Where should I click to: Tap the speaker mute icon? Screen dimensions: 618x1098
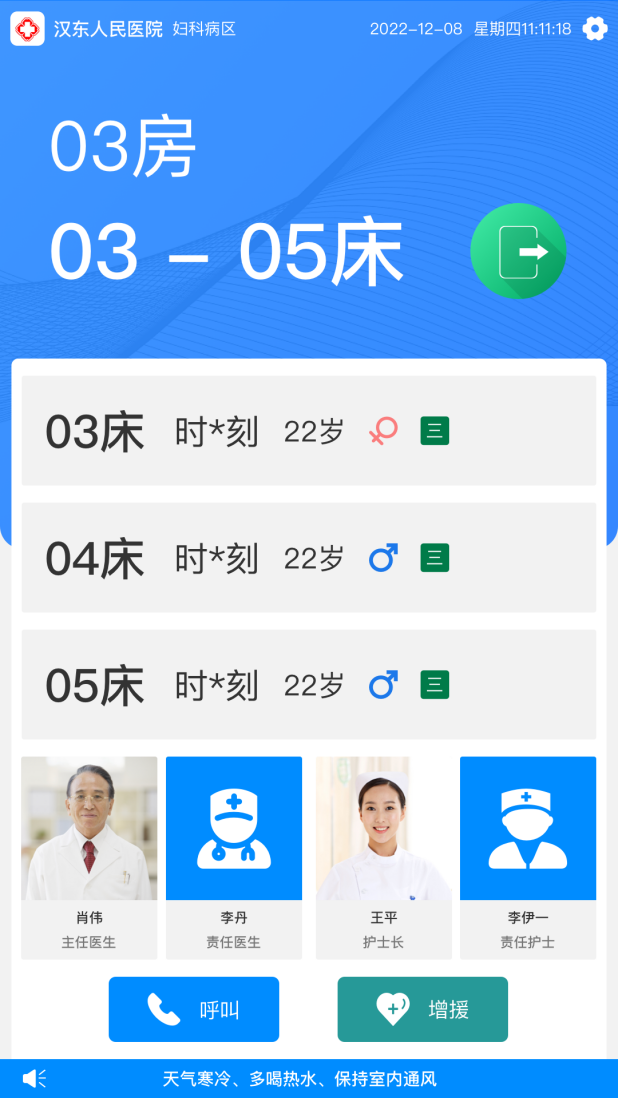[34, 1078]
